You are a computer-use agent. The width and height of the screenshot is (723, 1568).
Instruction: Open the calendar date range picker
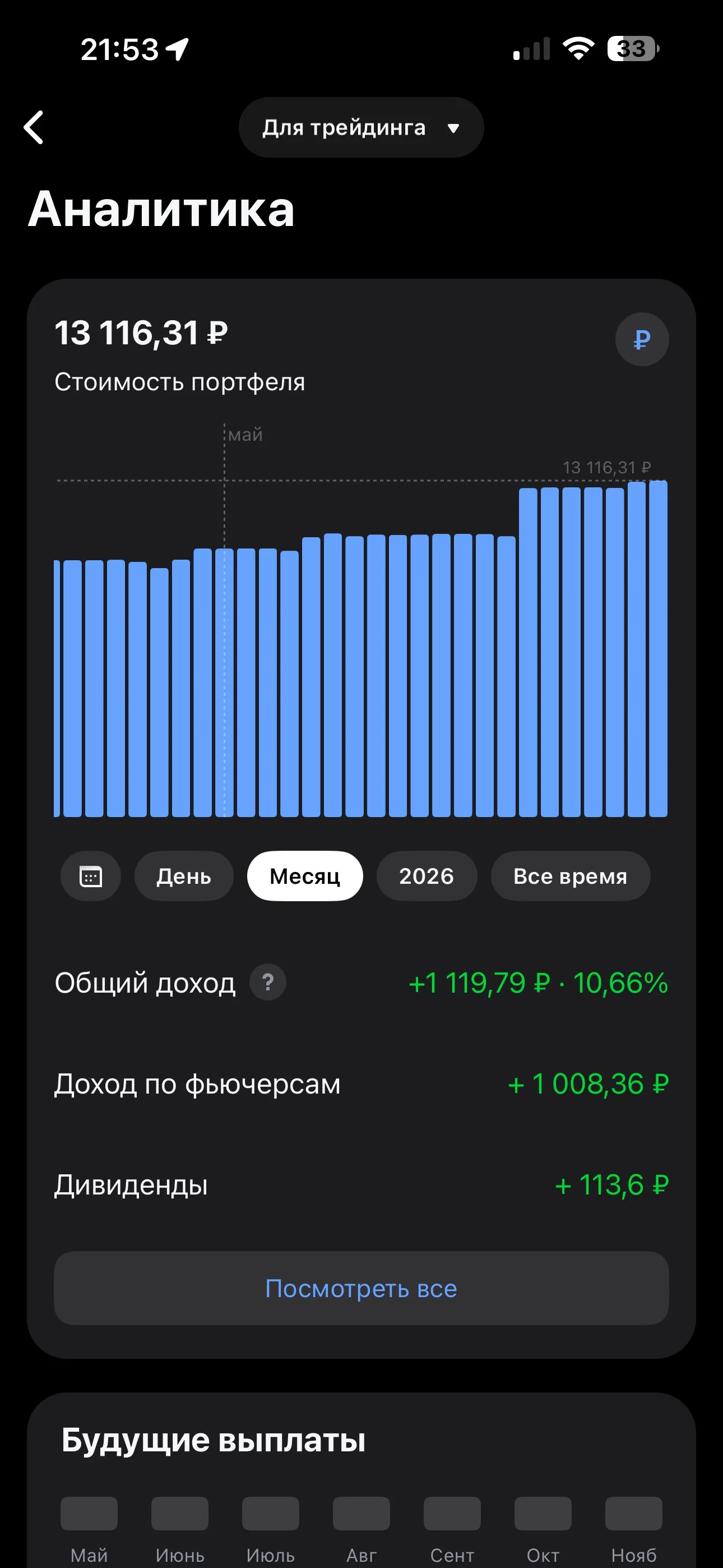click(x=91, y=876)
